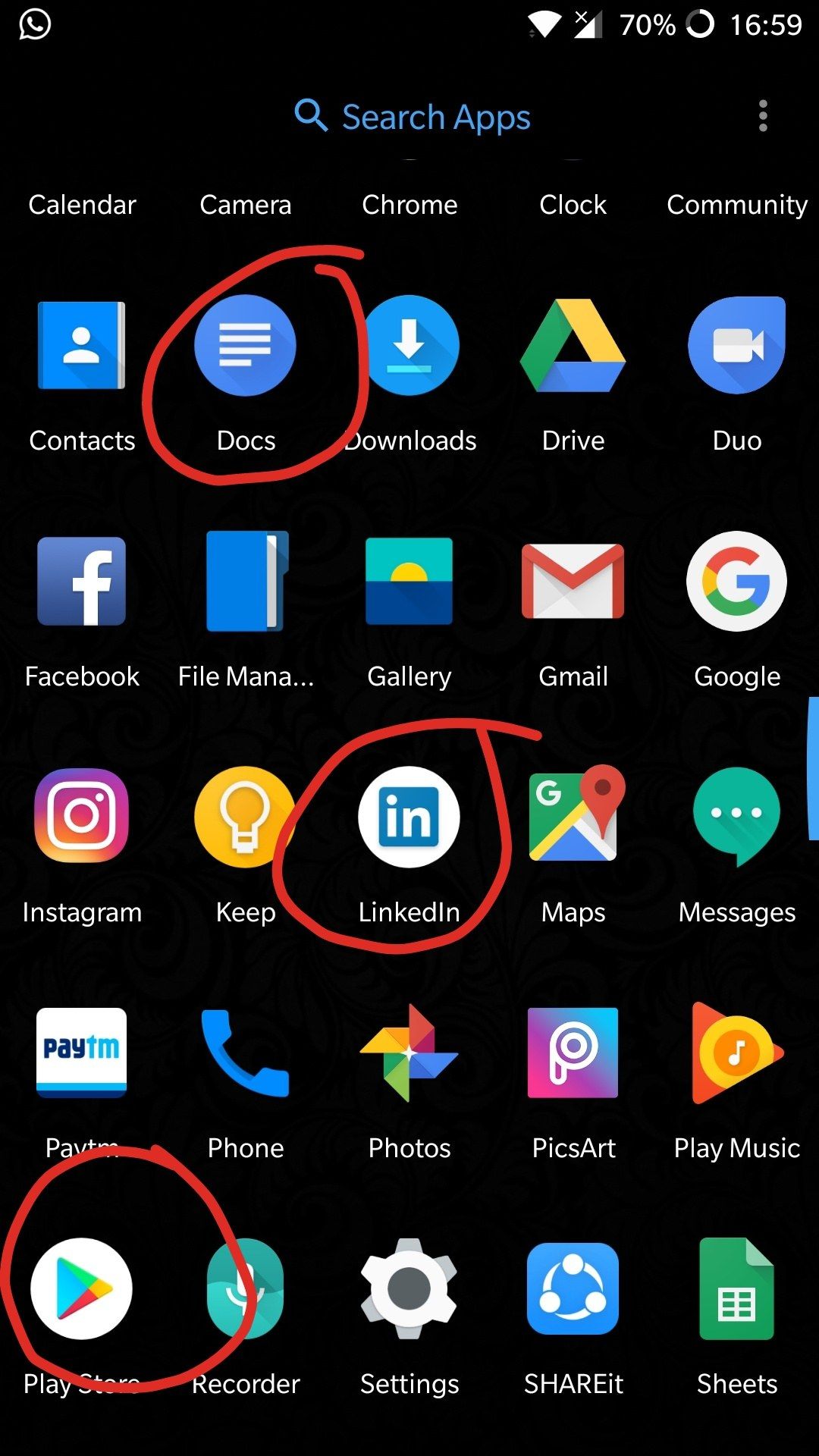819x1456 pixels.
Task: Open Google Maps
Action: [573, 817]
